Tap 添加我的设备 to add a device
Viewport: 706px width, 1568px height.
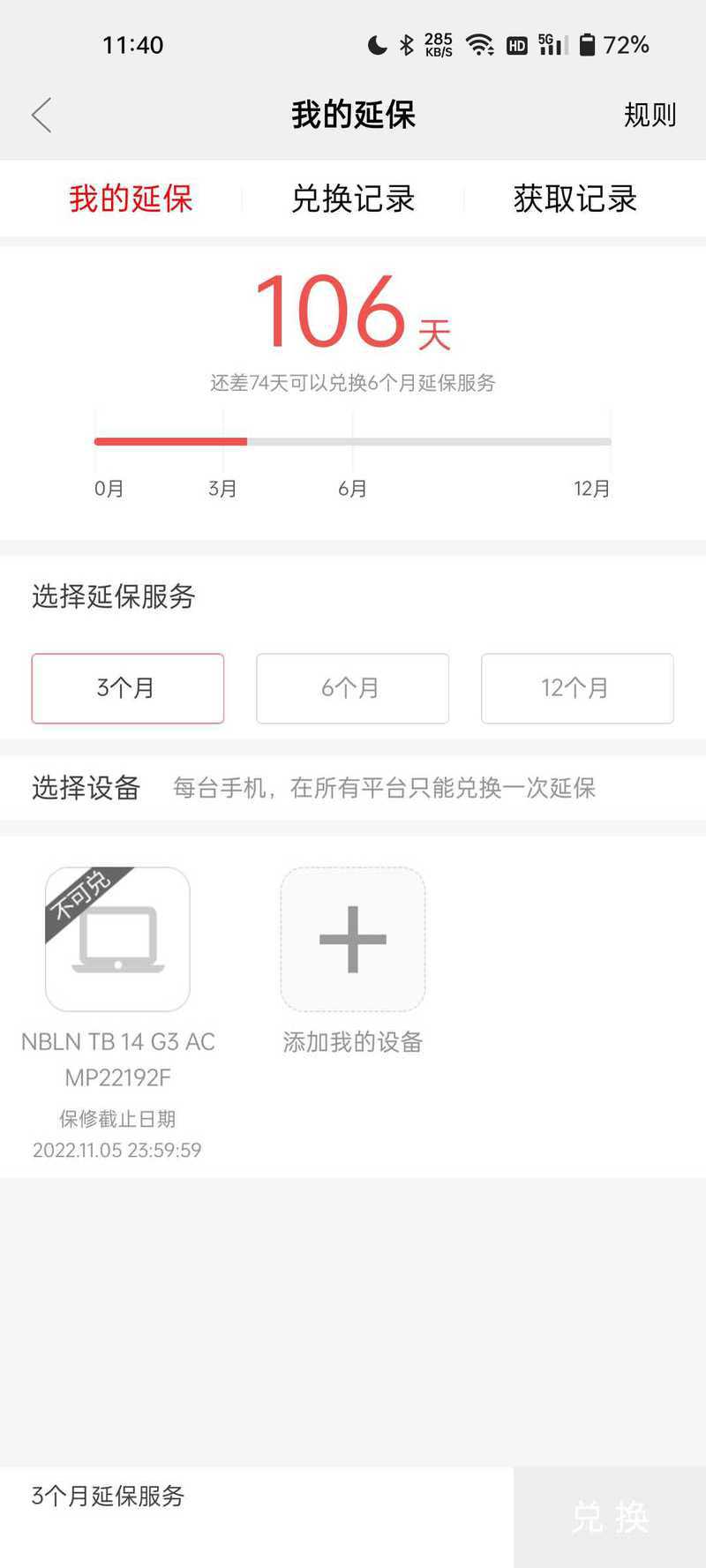(353, 939)
